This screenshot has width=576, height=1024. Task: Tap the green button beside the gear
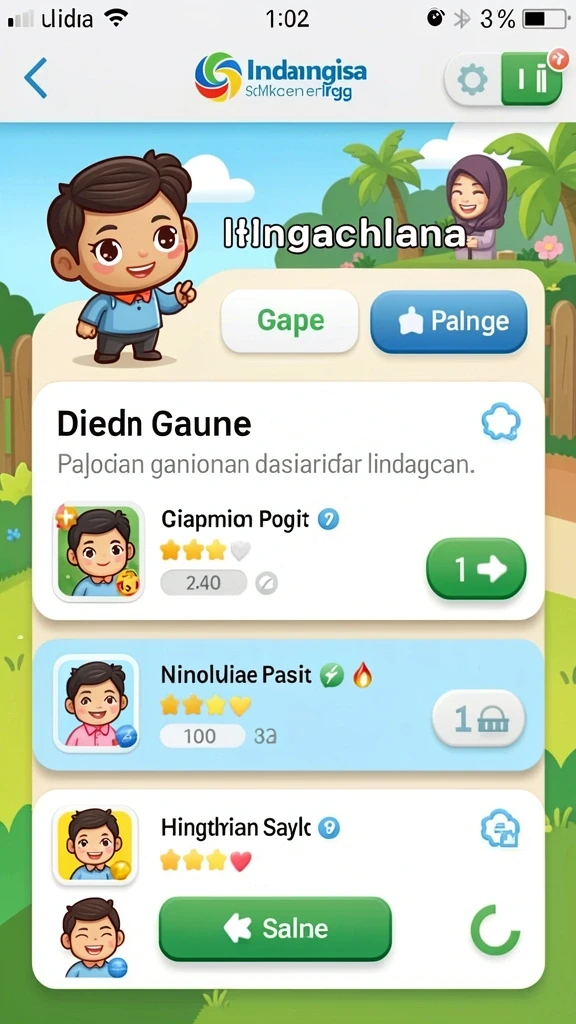[x=532, y=78]
